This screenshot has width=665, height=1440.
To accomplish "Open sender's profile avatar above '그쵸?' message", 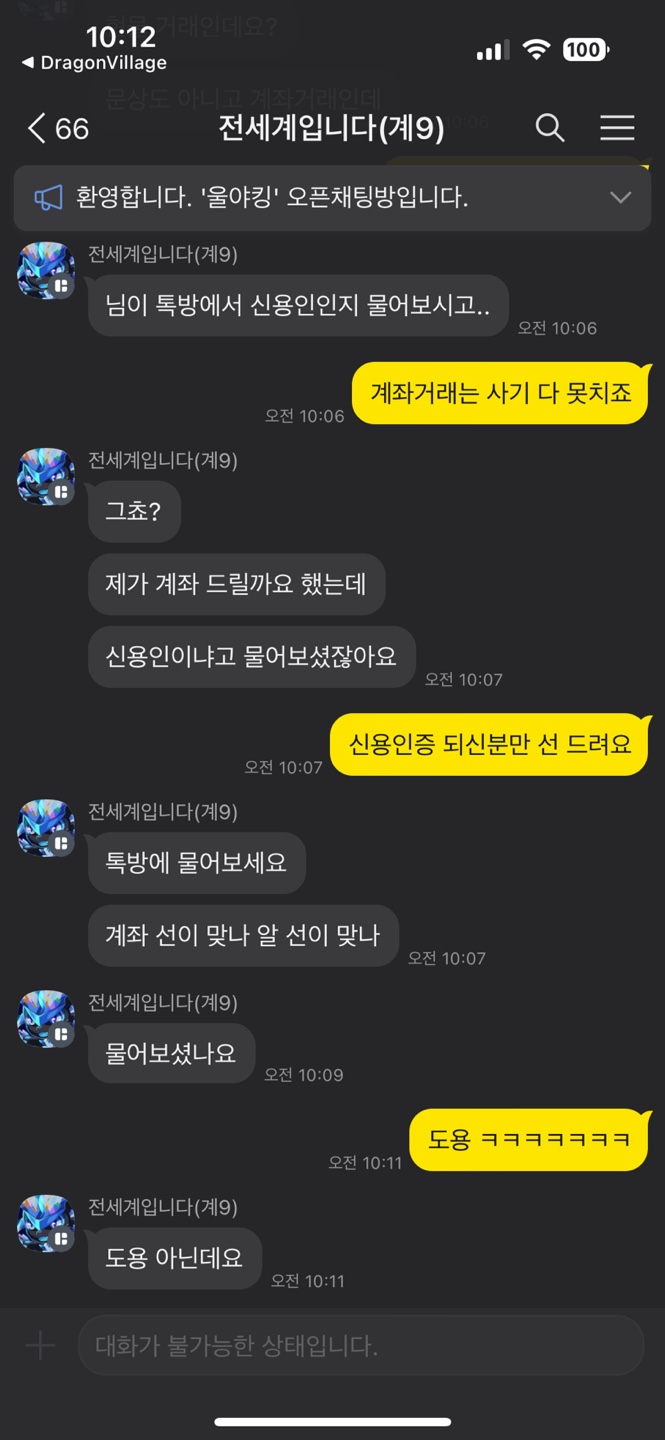I will click(x=46, y=476).
